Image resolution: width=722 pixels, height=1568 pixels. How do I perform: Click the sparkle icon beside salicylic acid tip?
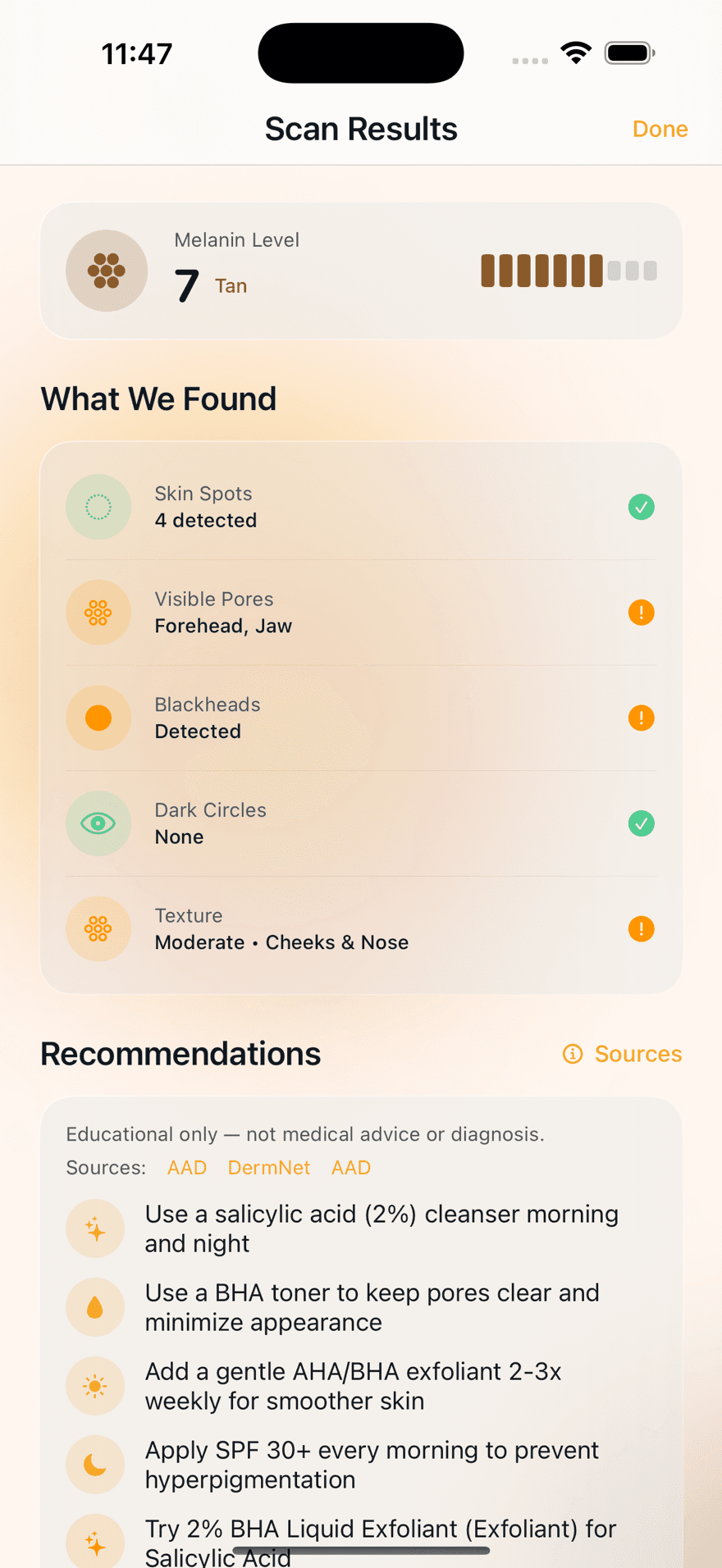95,1228
